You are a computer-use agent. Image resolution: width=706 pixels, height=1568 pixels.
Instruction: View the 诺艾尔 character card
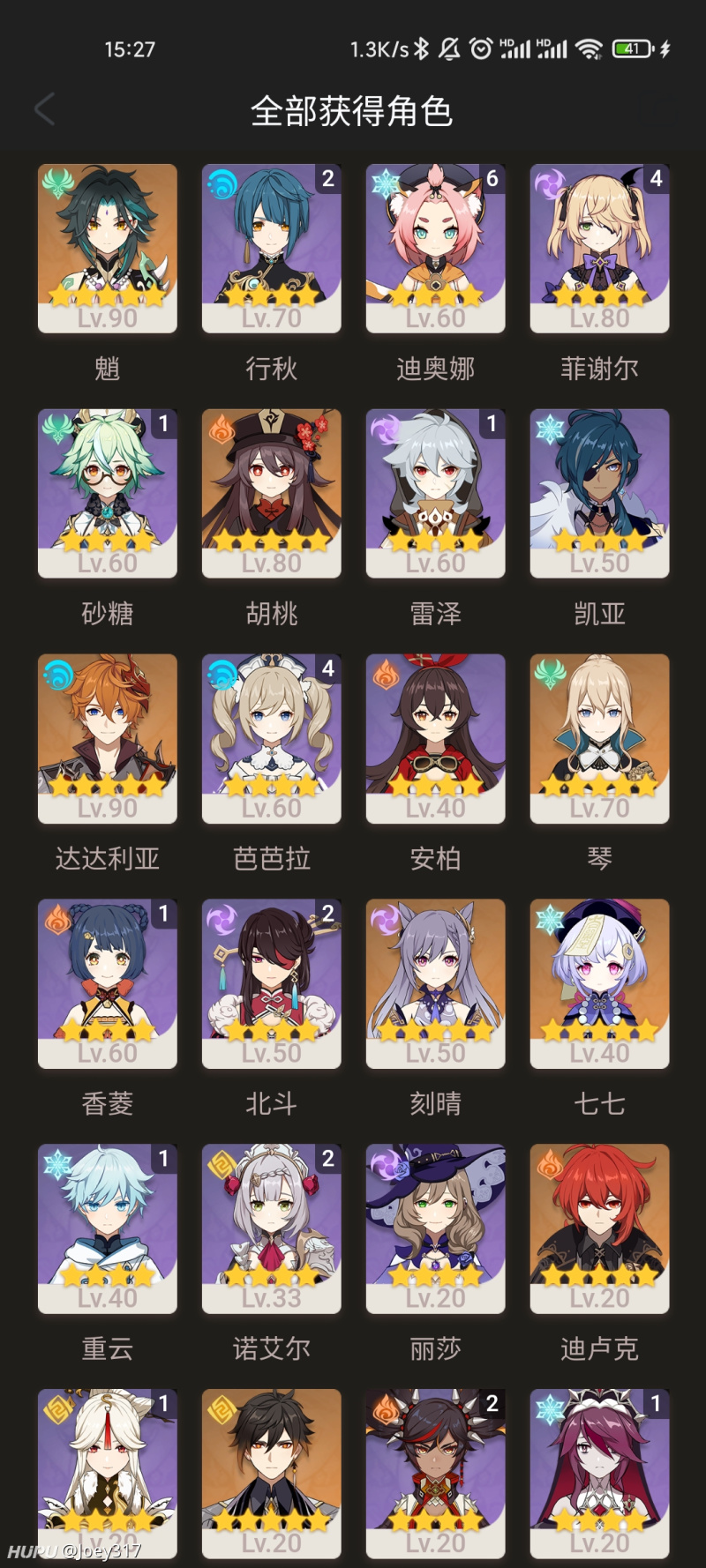[272, 1229]
